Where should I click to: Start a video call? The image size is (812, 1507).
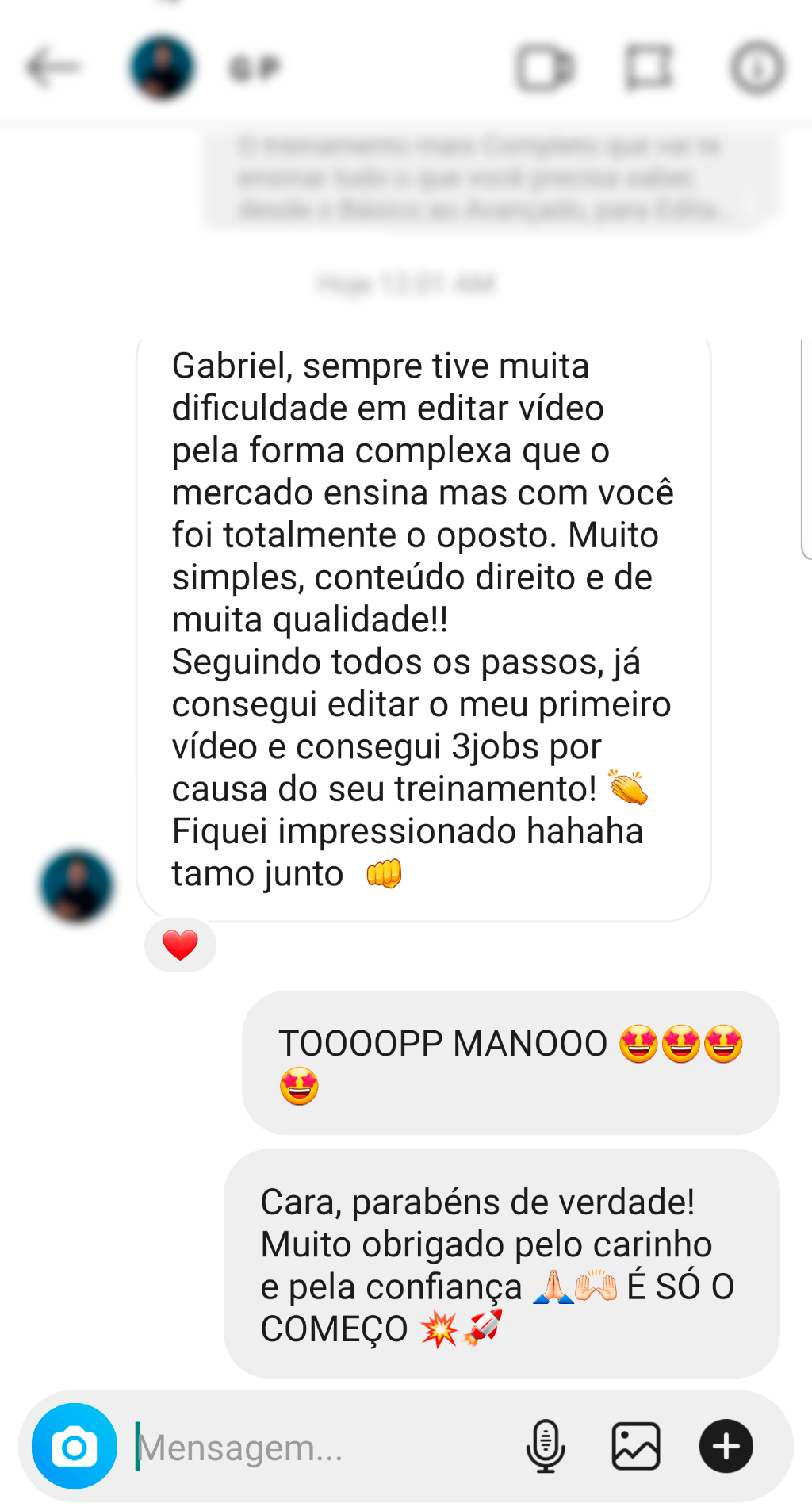point(545,68)
